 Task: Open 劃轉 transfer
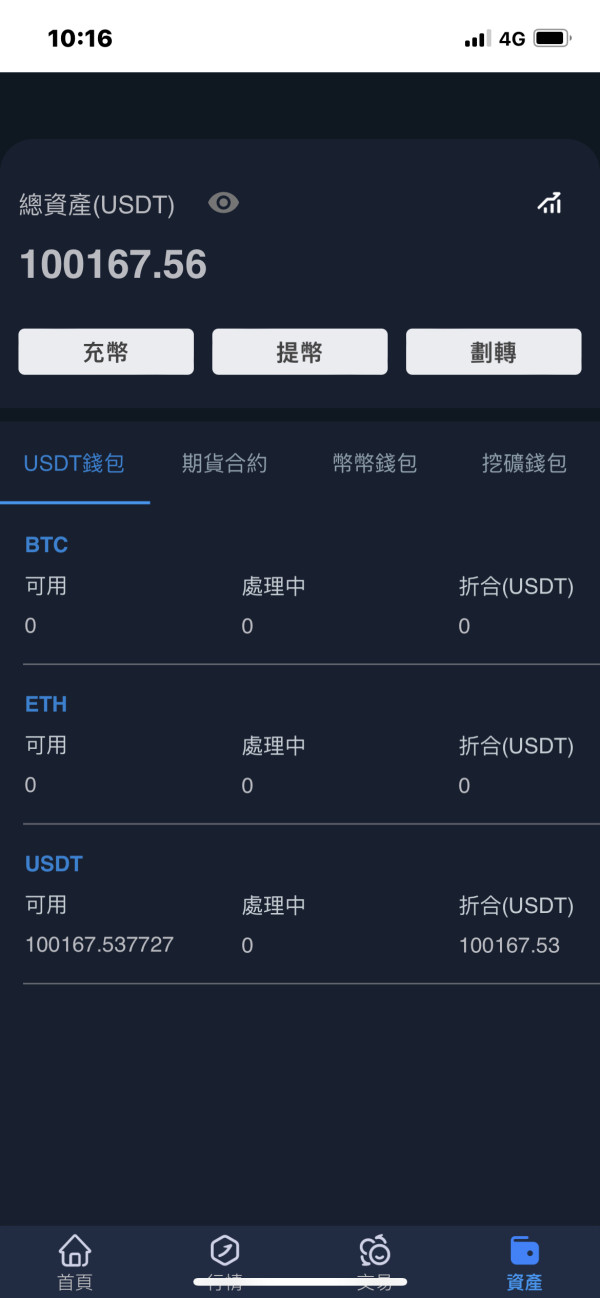[x=494, y=352]
